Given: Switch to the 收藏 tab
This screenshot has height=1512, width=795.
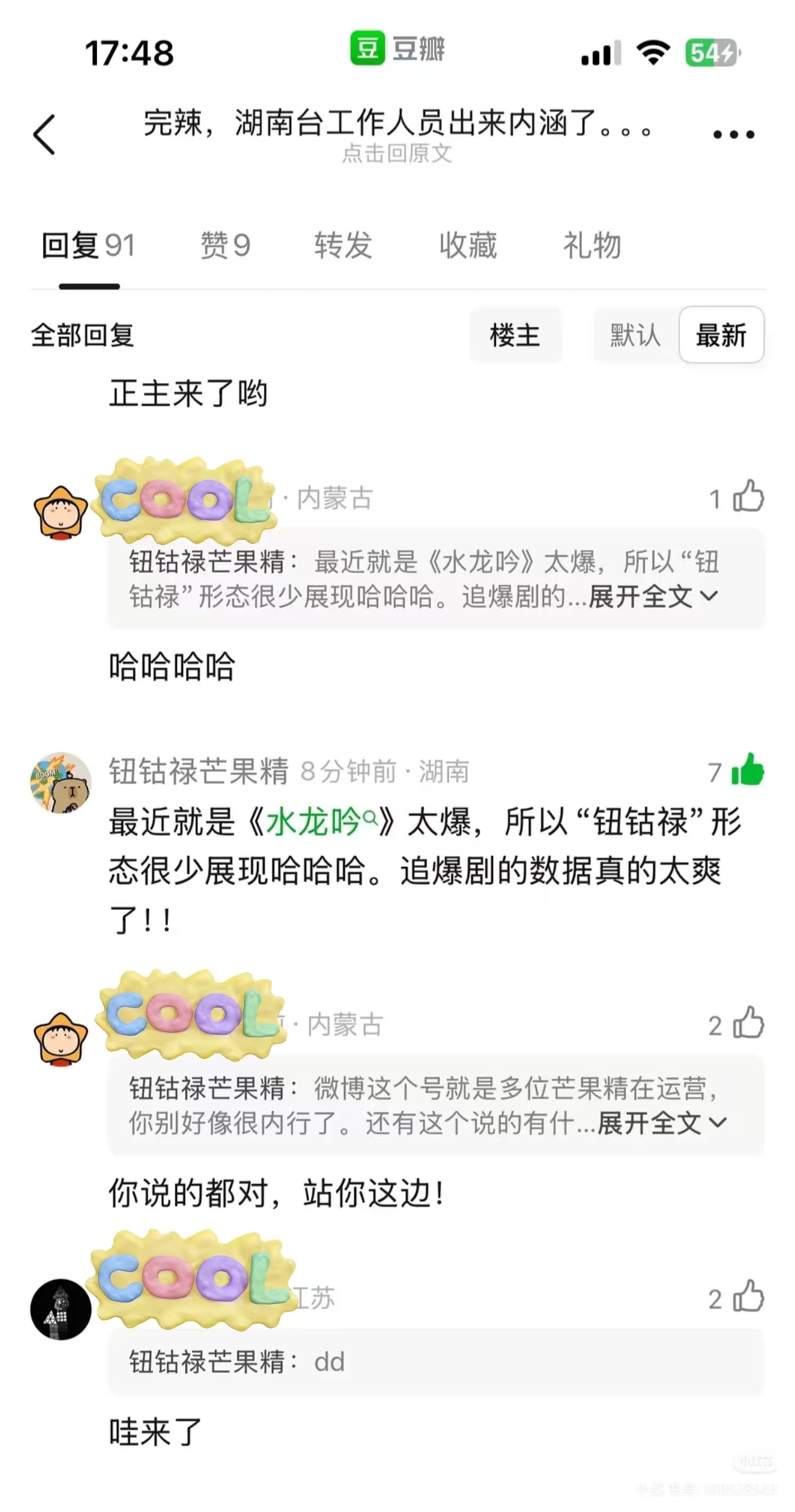Looking at the screenshot, I should [468, 246].
